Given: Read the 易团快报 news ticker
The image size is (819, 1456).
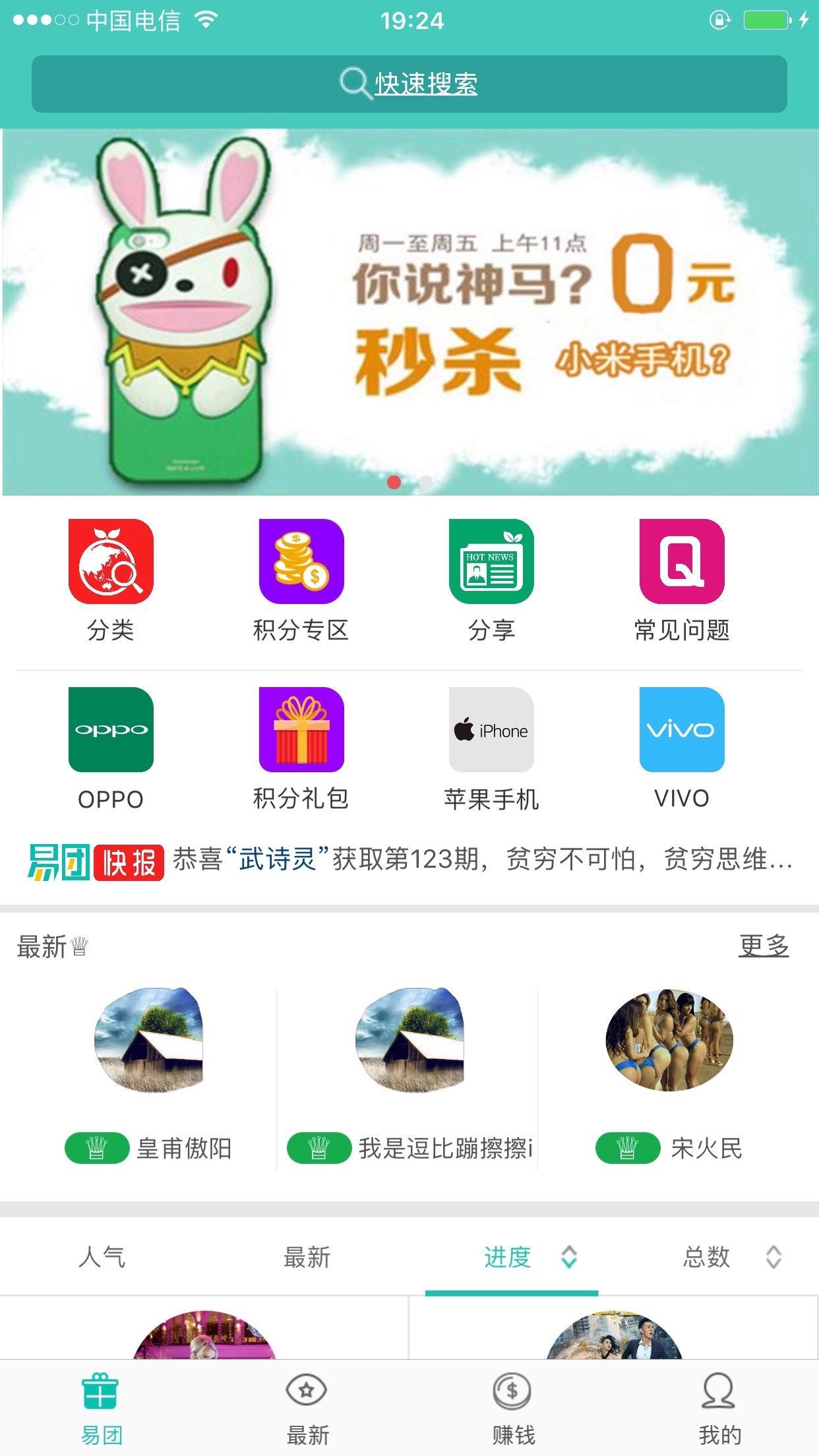Looking at the screenshot, I should click(481, 860).
